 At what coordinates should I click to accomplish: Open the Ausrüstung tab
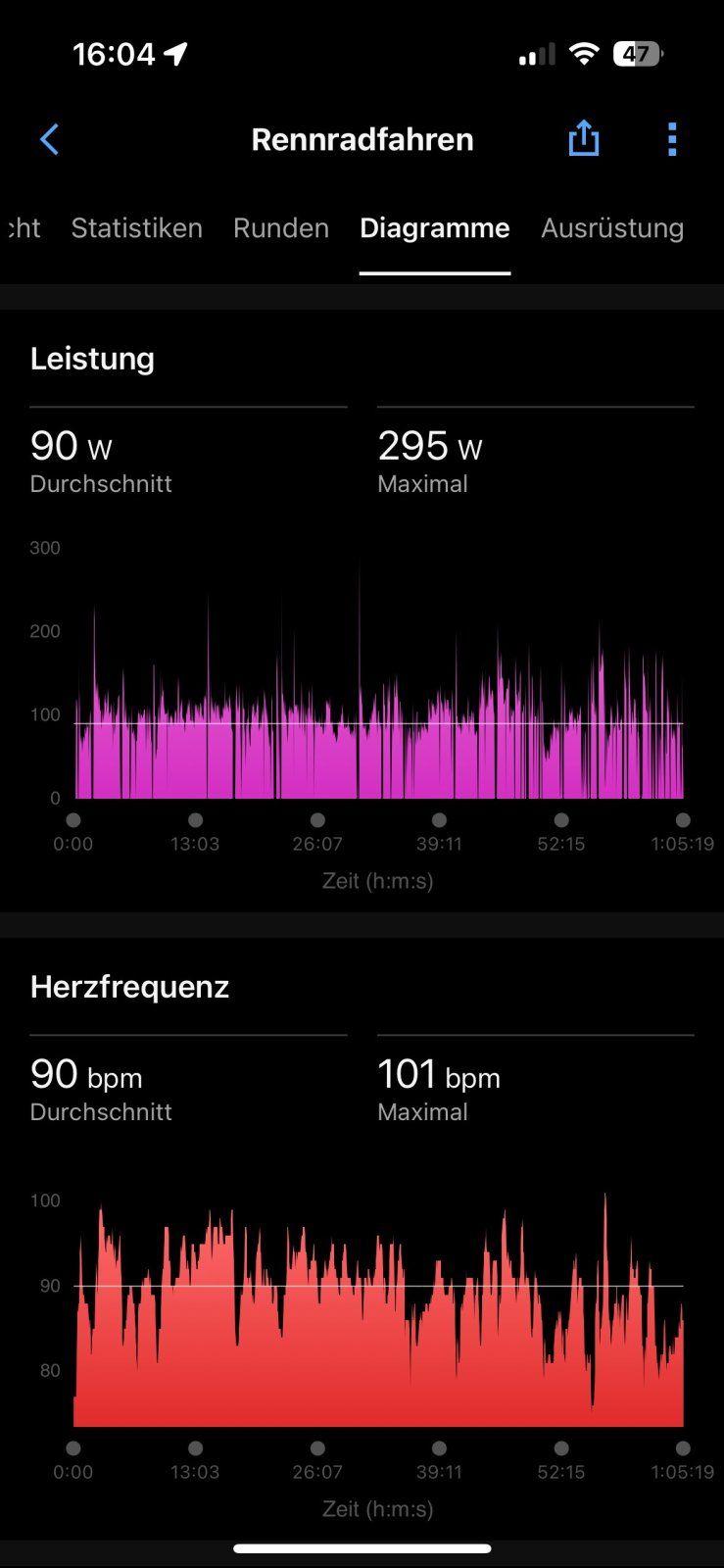tap(612, 228)
